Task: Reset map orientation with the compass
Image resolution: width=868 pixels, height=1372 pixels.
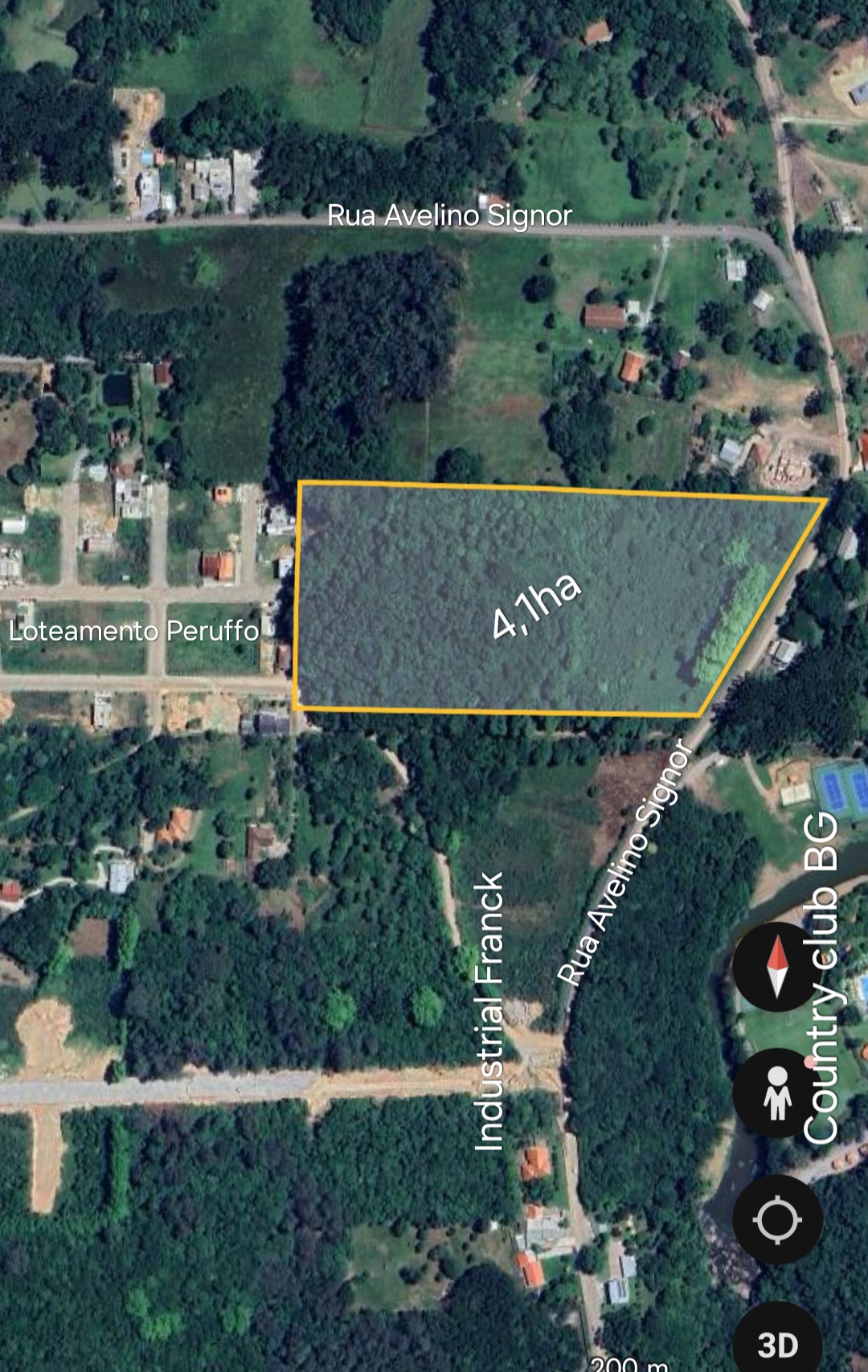Action: [776, 967]
